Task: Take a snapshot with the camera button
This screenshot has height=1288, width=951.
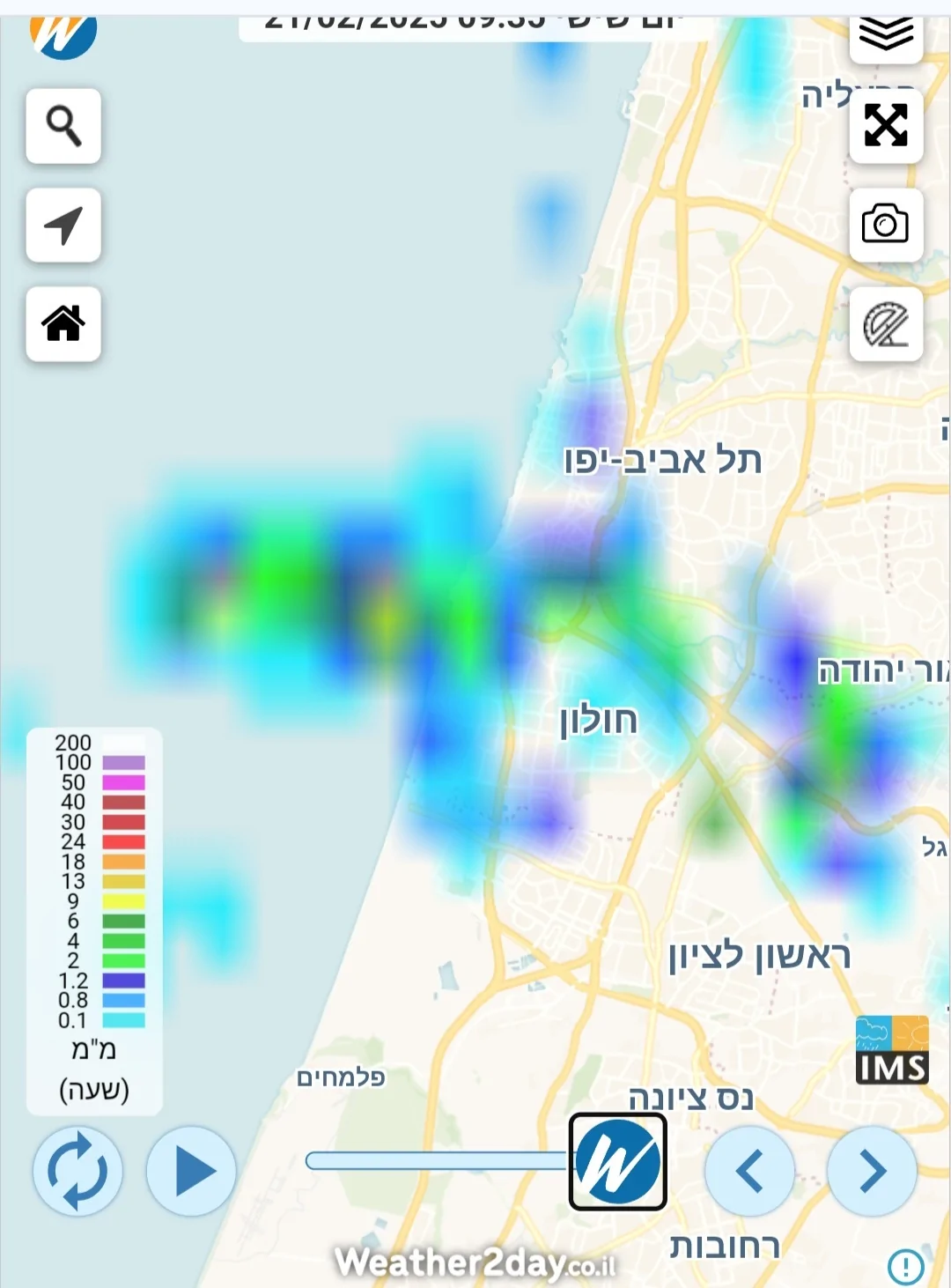Action: [x=886, y=224]
